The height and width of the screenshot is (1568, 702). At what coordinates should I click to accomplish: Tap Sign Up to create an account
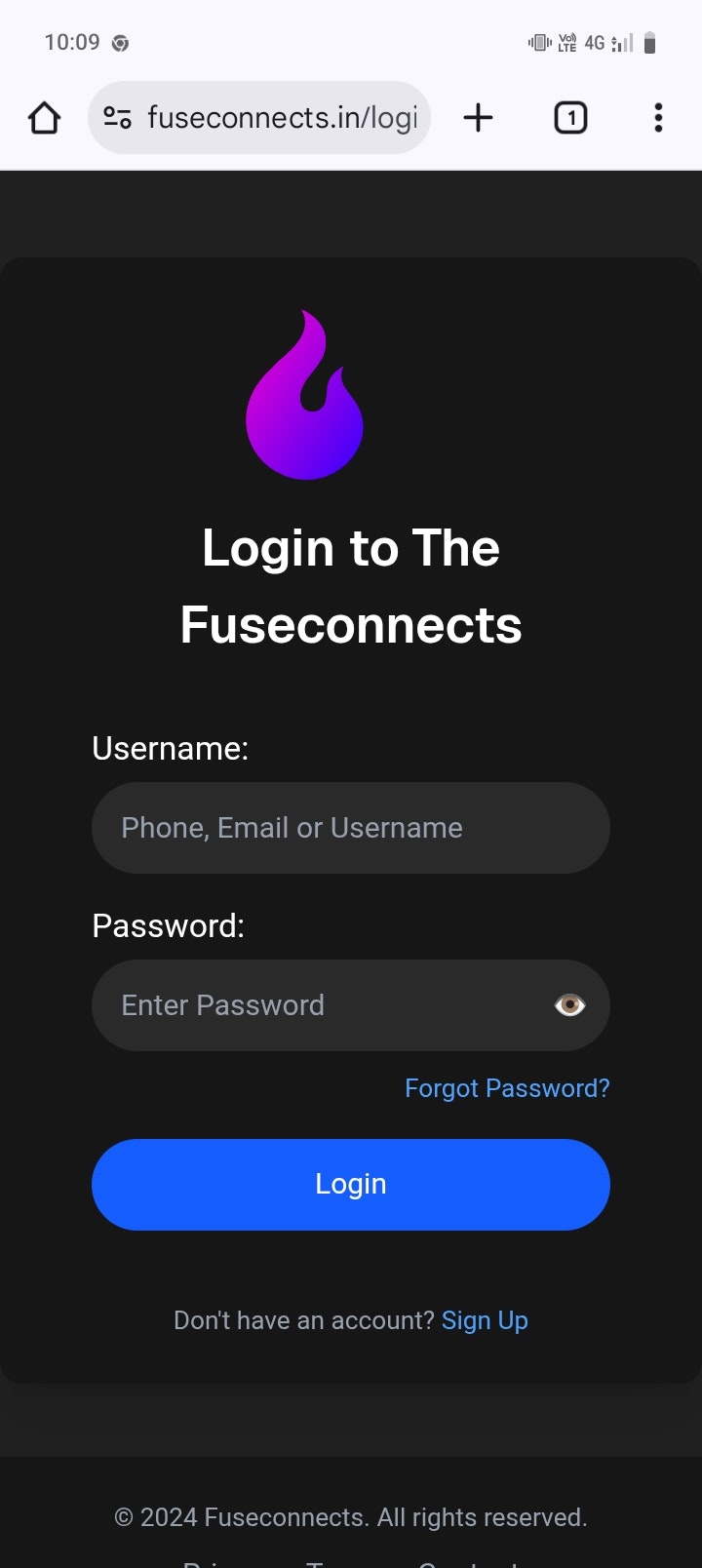point(485,1319)
